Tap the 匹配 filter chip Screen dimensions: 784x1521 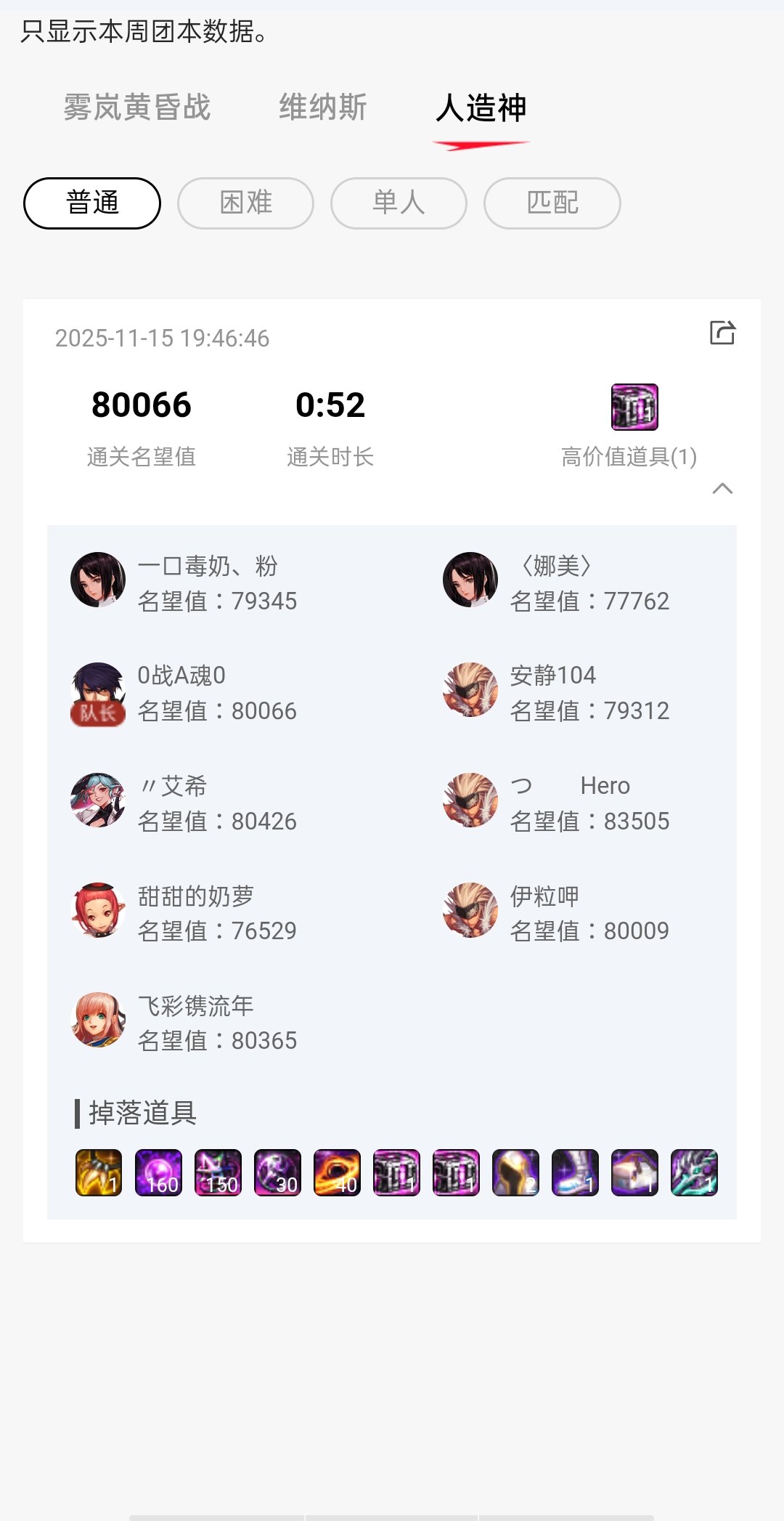(552, 203)
